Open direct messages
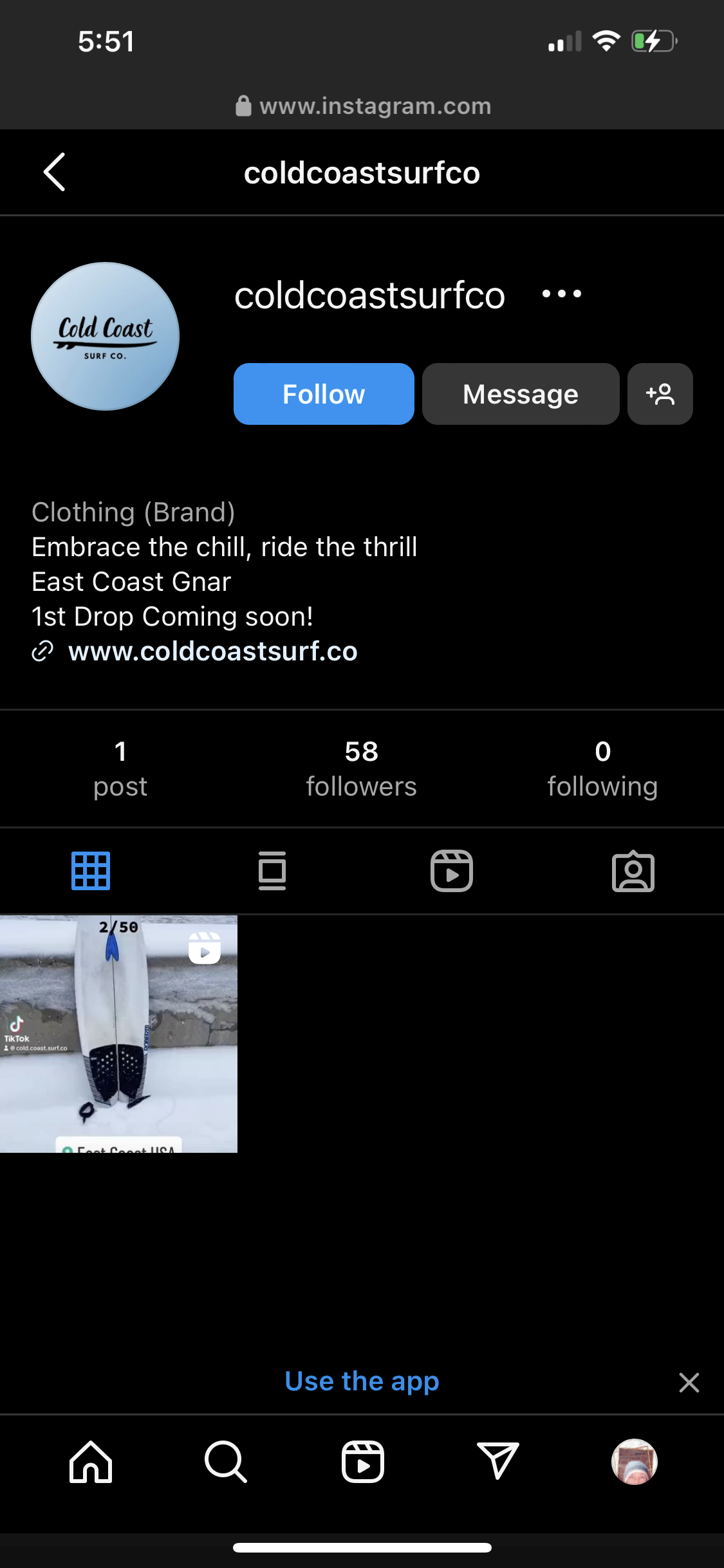Viewport: 724px width, 1568px height. [x=497, y=1462]
